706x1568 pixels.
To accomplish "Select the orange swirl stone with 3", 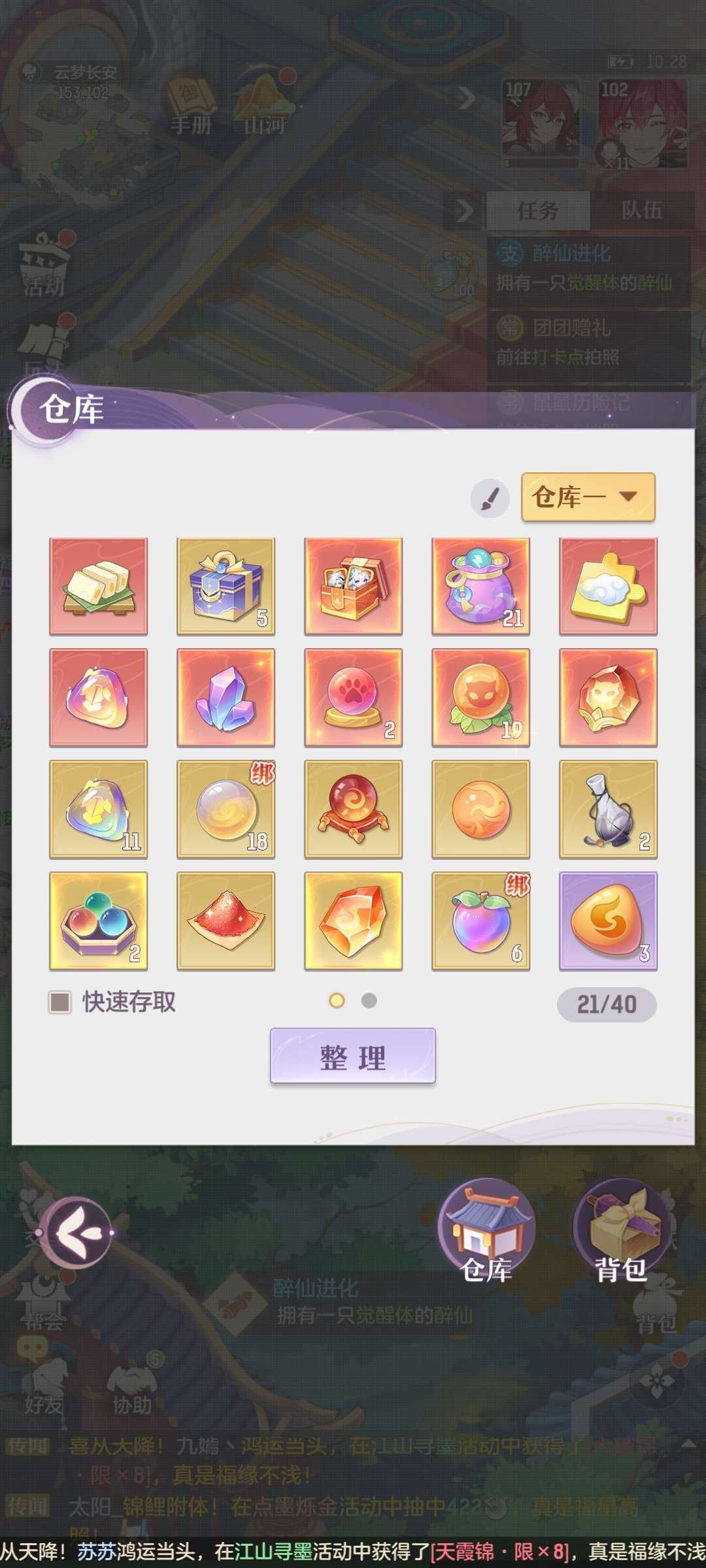I will coord(608,921).
